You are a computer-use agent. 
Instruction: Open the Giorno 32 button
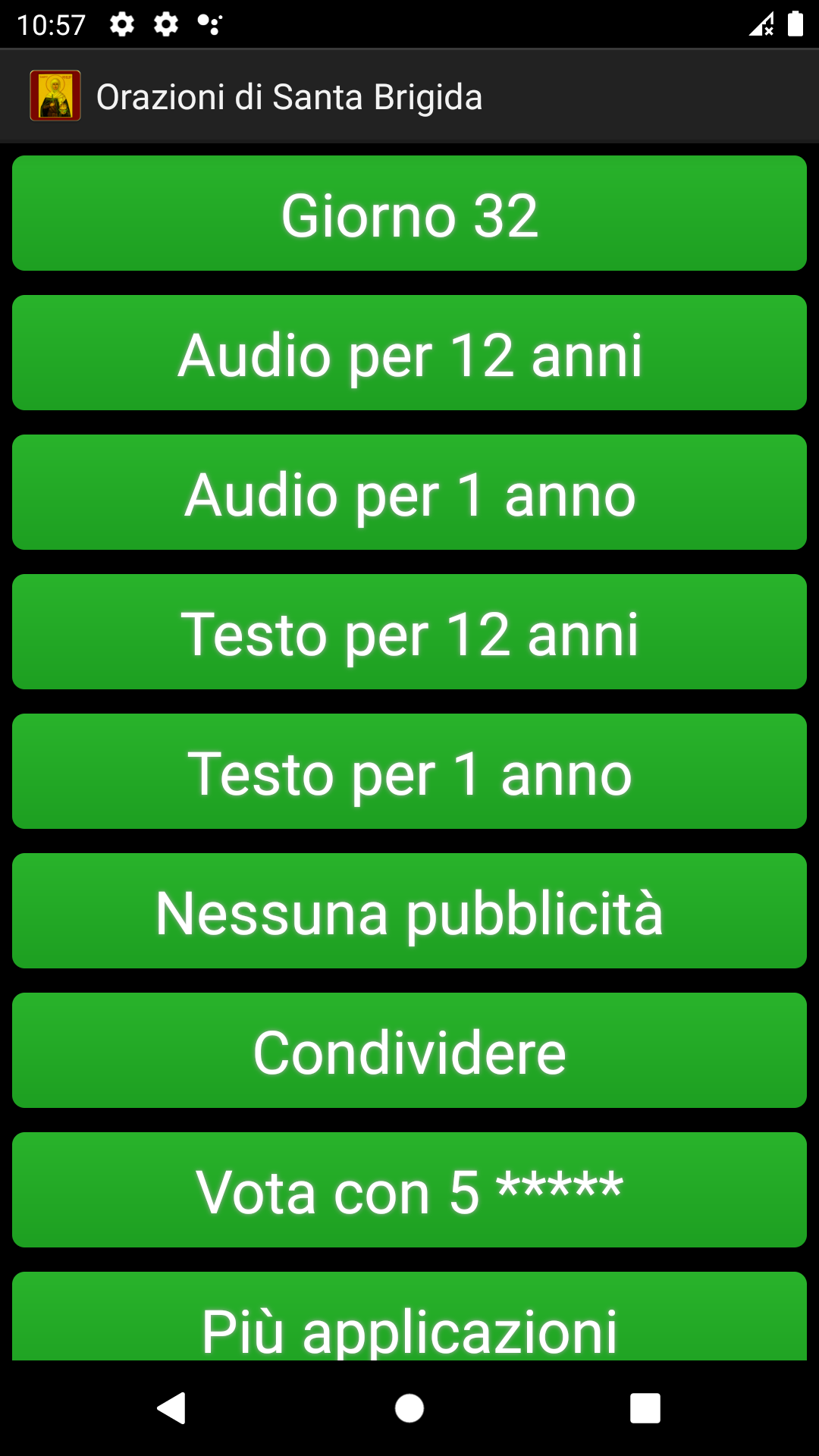tap(409, 213)
